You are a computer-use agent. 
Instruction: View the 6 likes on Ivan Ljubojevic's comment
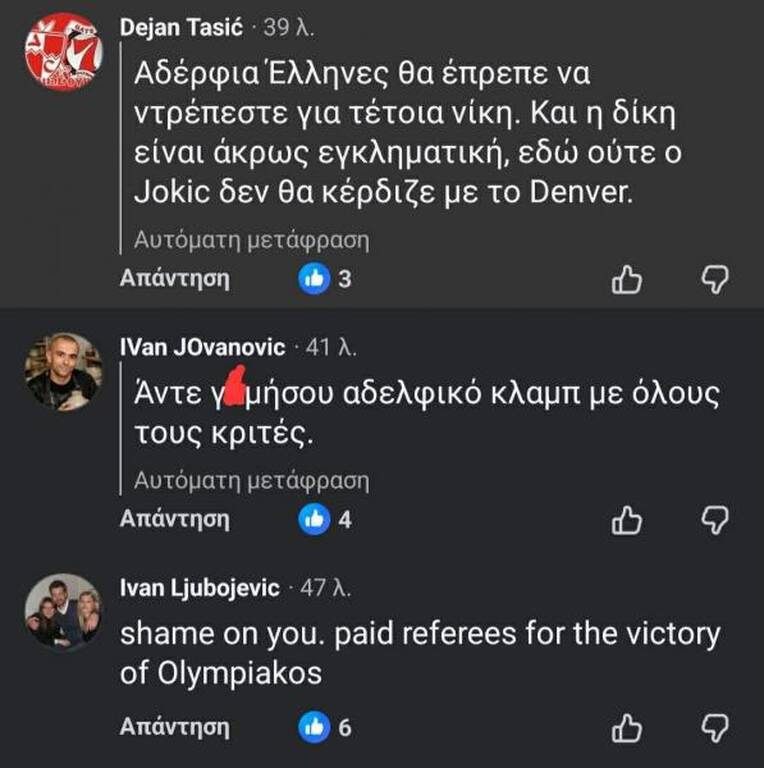(326, 728)
